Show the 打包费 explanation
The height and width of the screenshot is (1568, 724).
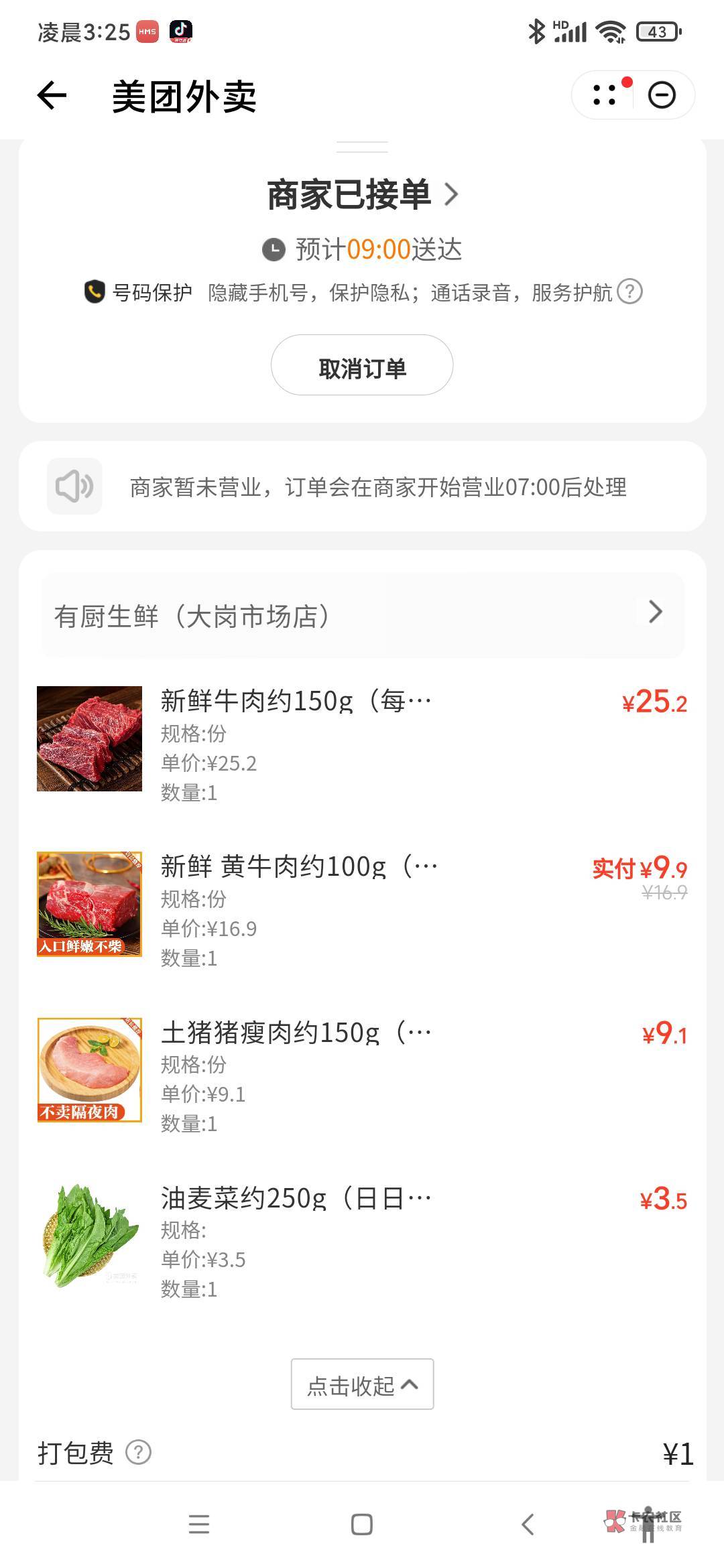(x=139, y=1453)
